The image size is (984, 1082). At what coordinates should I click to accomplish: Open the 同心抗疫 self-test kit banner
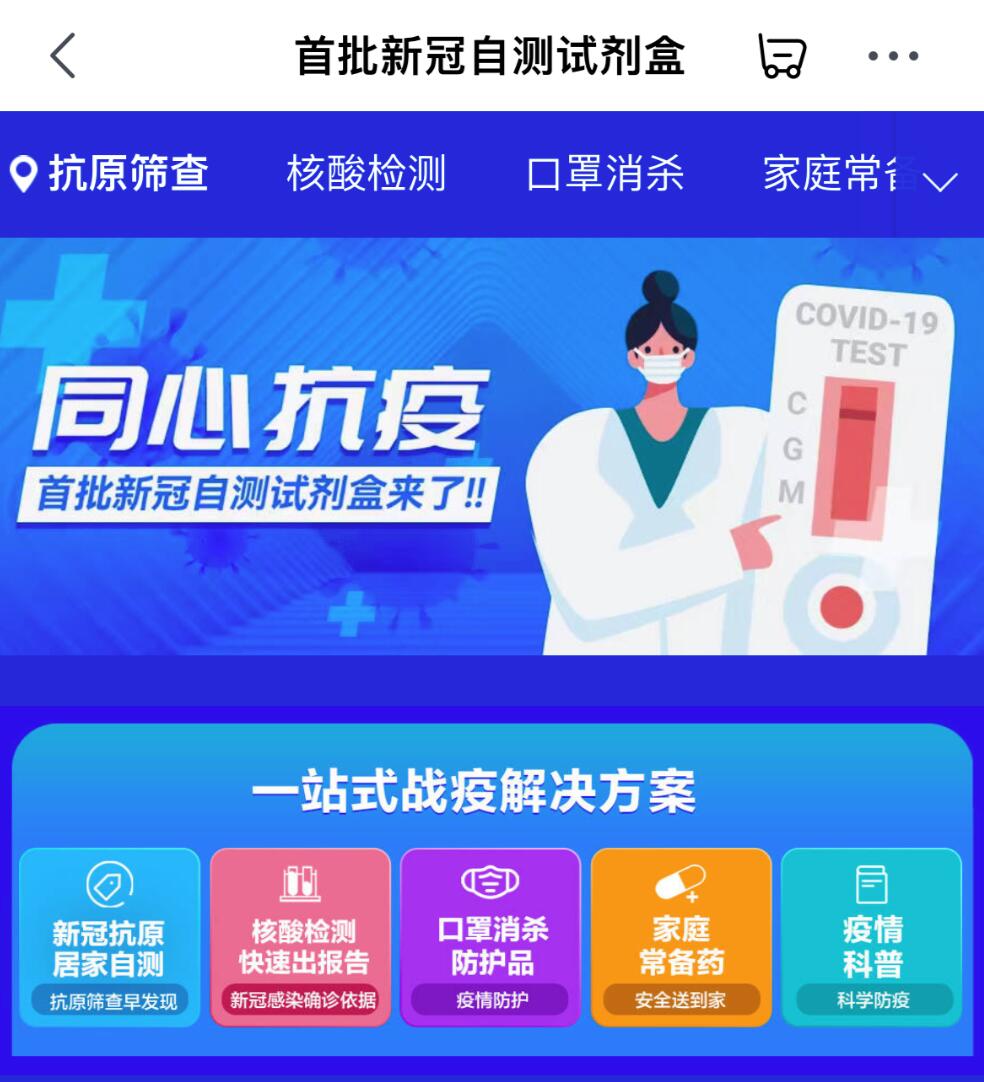[492, 446]
